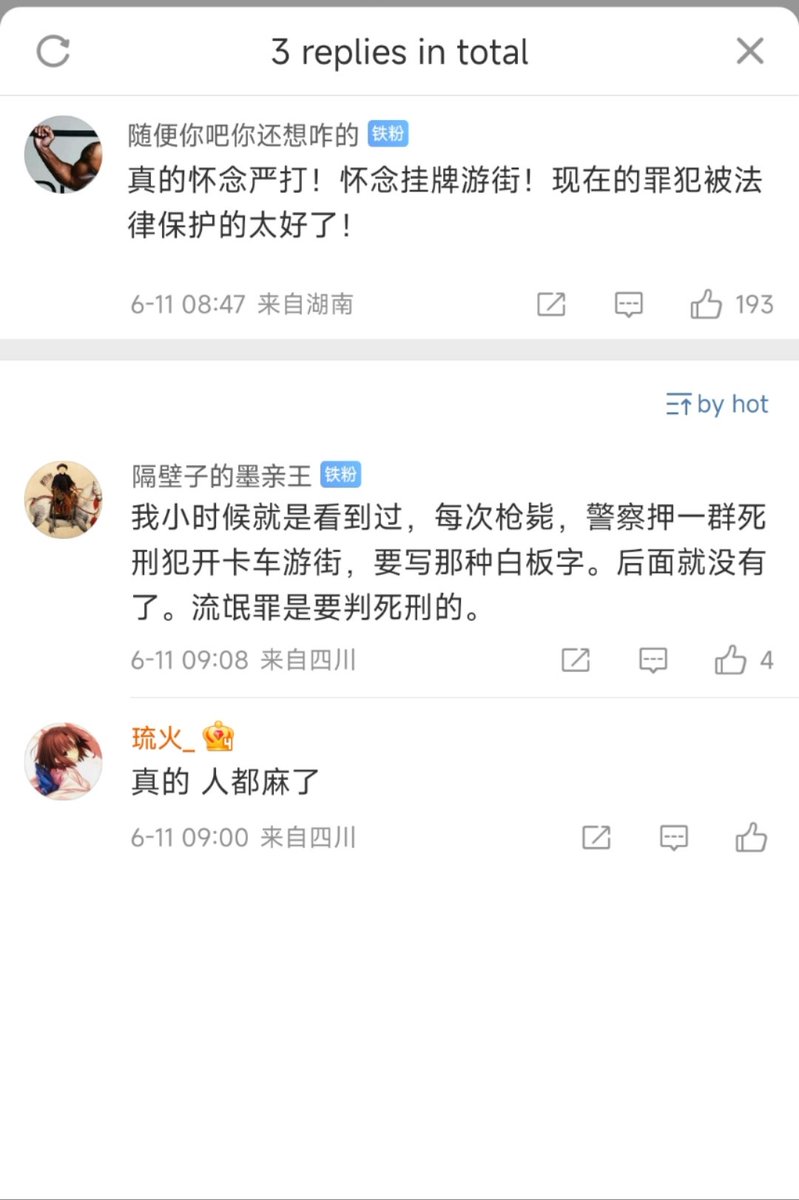This screenshot has height=1200, width=799.
Task: Close the replies panel
Action: tap(749, 51)
